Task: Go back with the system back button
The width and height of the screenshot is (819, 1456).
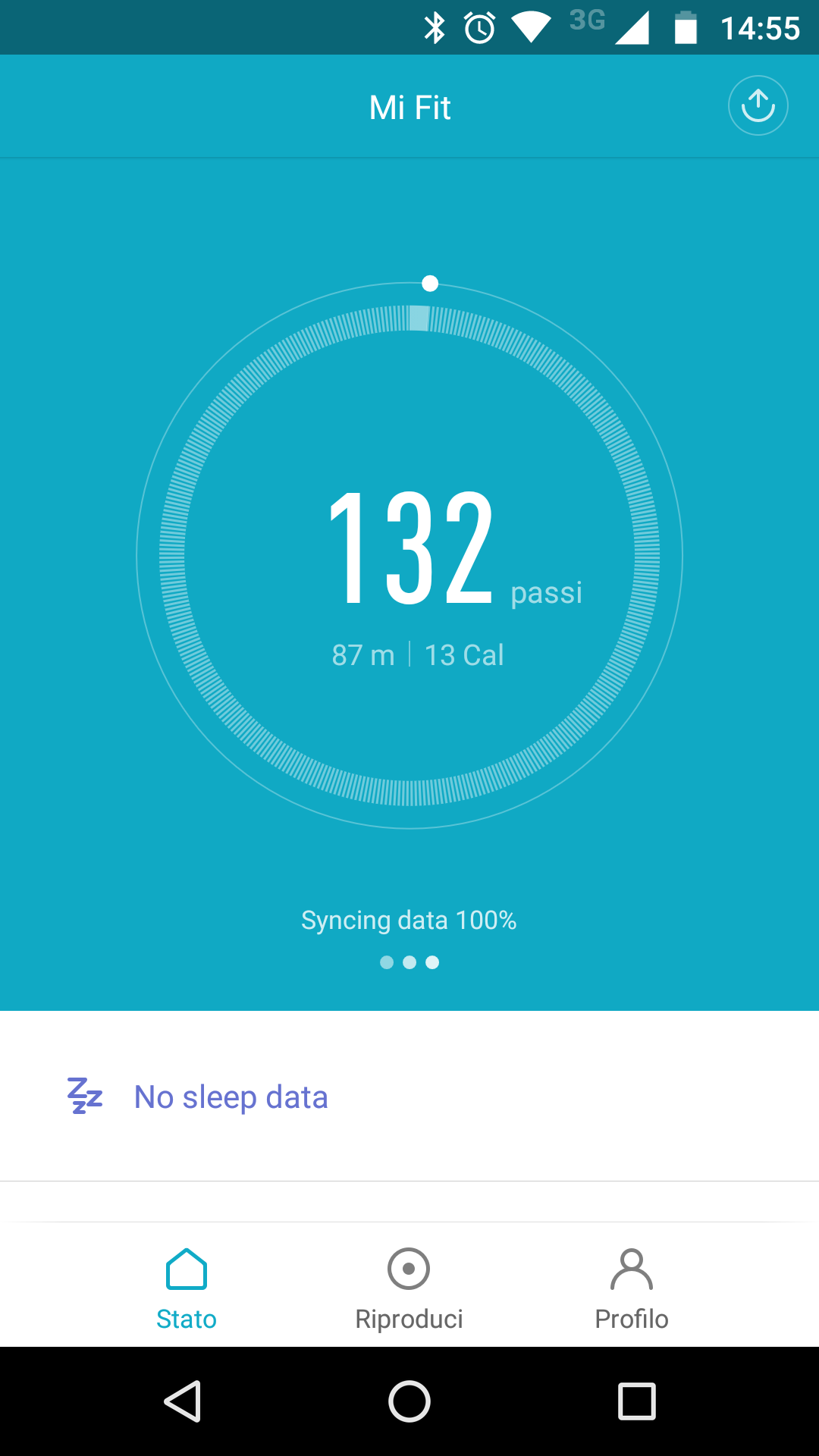Action: pos(183,1401)
